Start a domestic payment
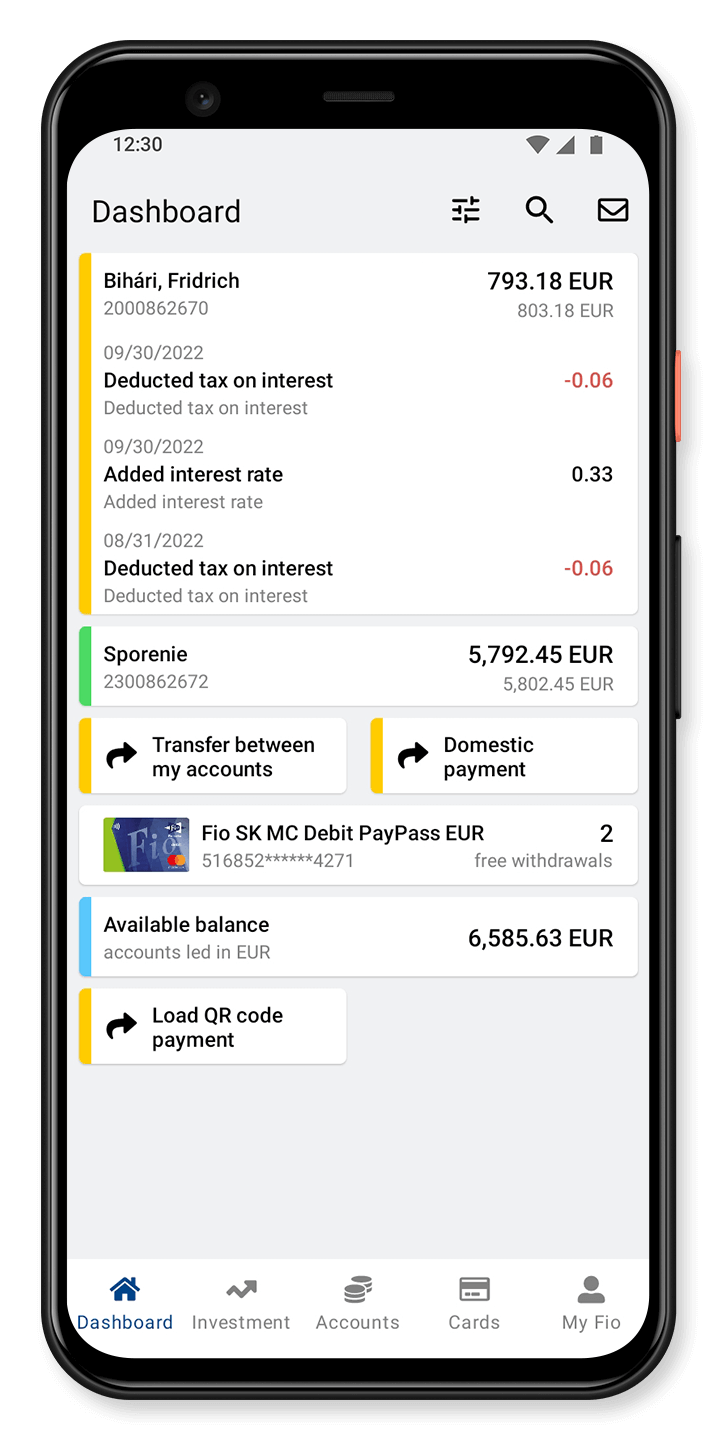722x1444 pixels. (504, 757)
